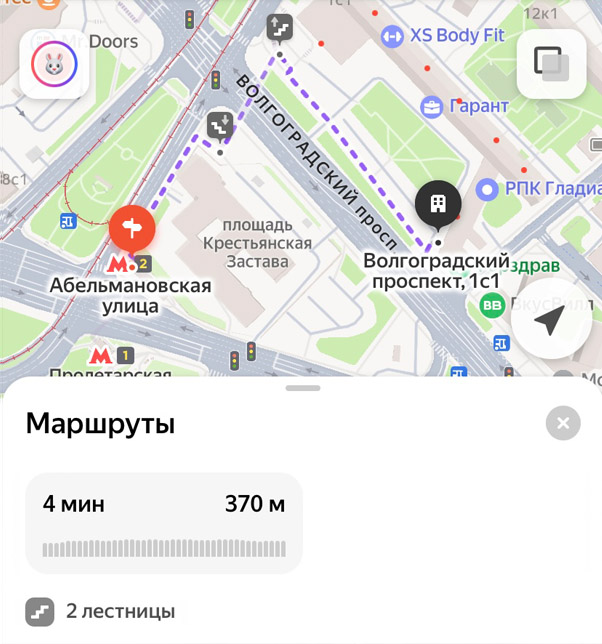The height and width of the screenshot is (644, 602).
Task: Open the bunny avatar profile button
Action: [54, 64]
